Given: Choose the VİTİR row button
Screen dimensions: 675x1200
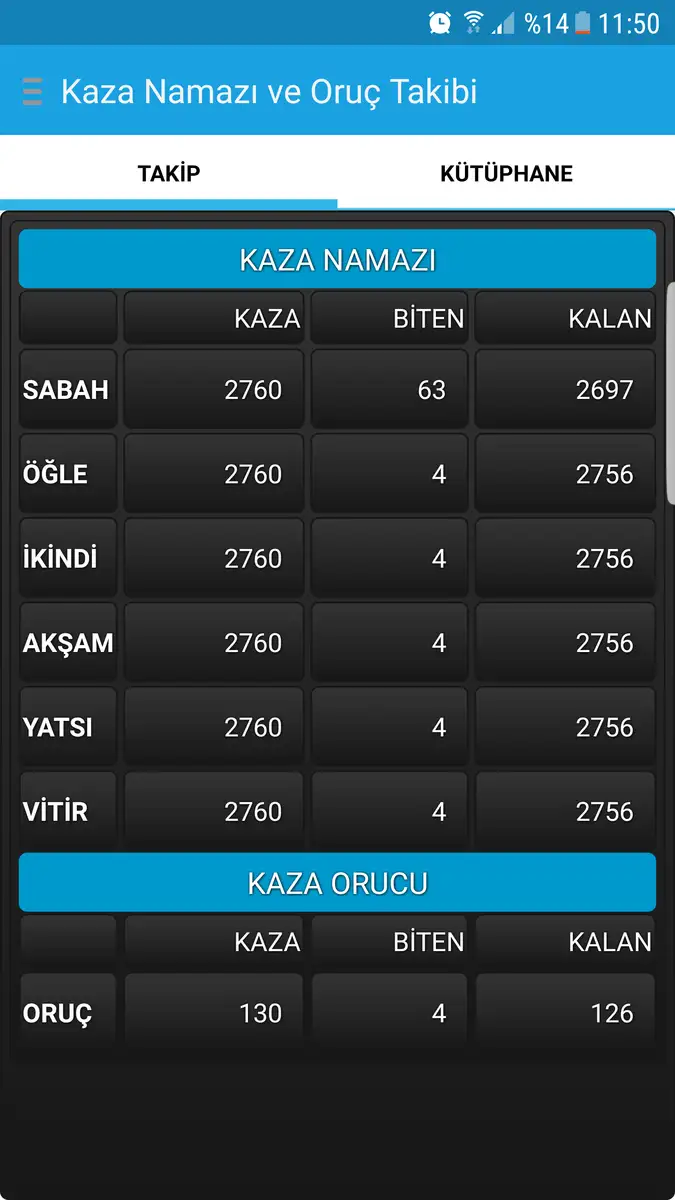Looking at the screenshot, I should [x=67, y=811].
